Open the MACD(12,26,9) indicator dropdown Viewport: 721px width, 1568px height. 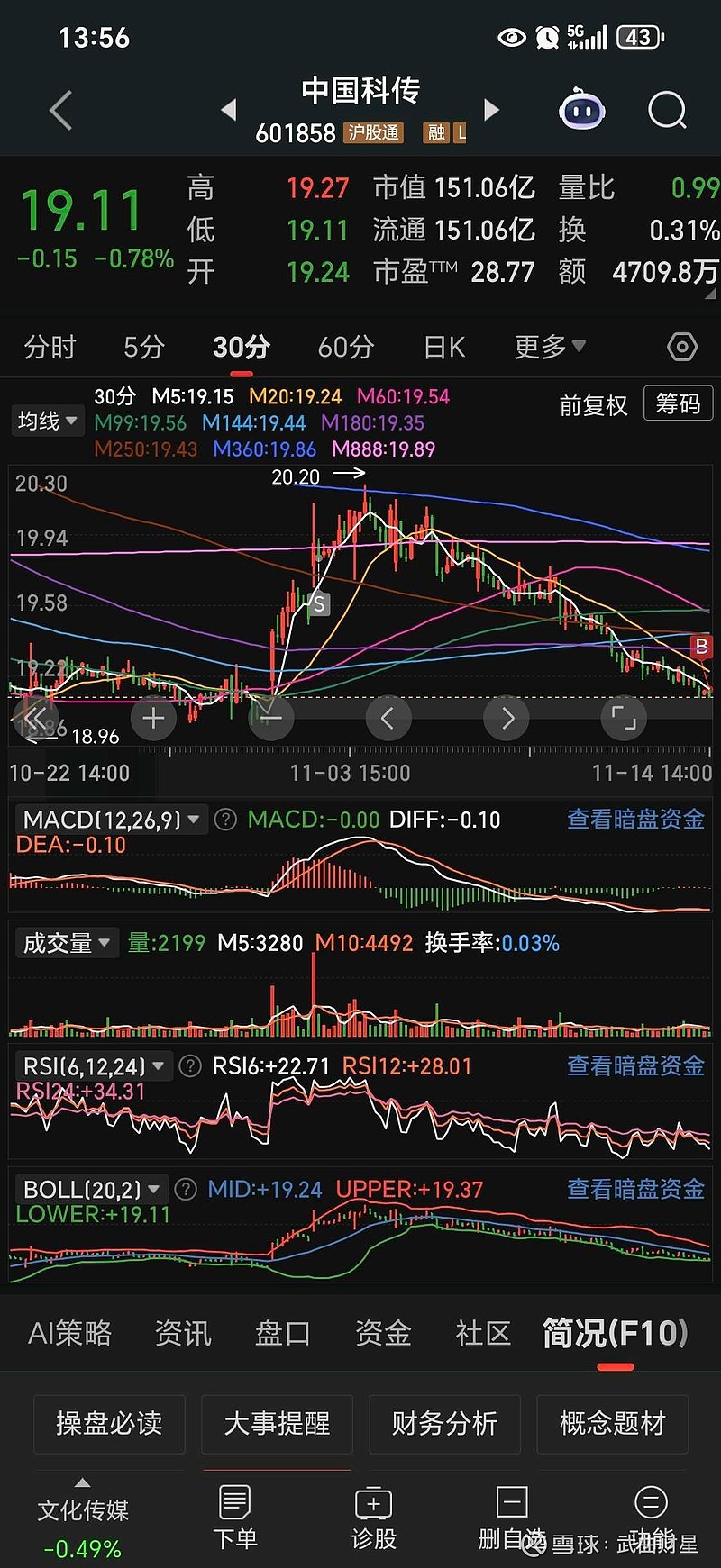coord(108,820)
